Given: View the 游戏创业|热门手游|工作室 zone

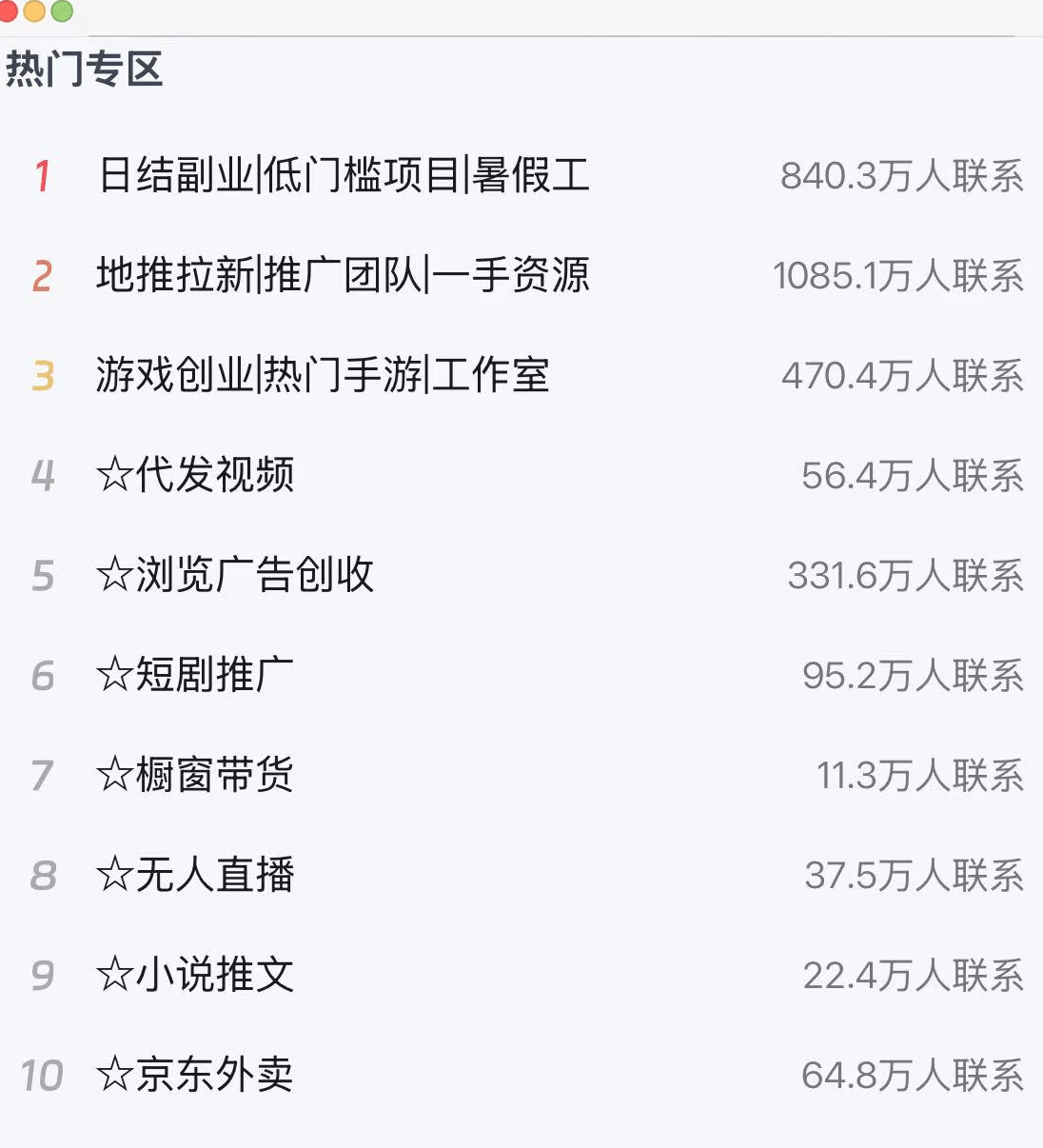Looking at the screenshot, I should tap(323, 376).
